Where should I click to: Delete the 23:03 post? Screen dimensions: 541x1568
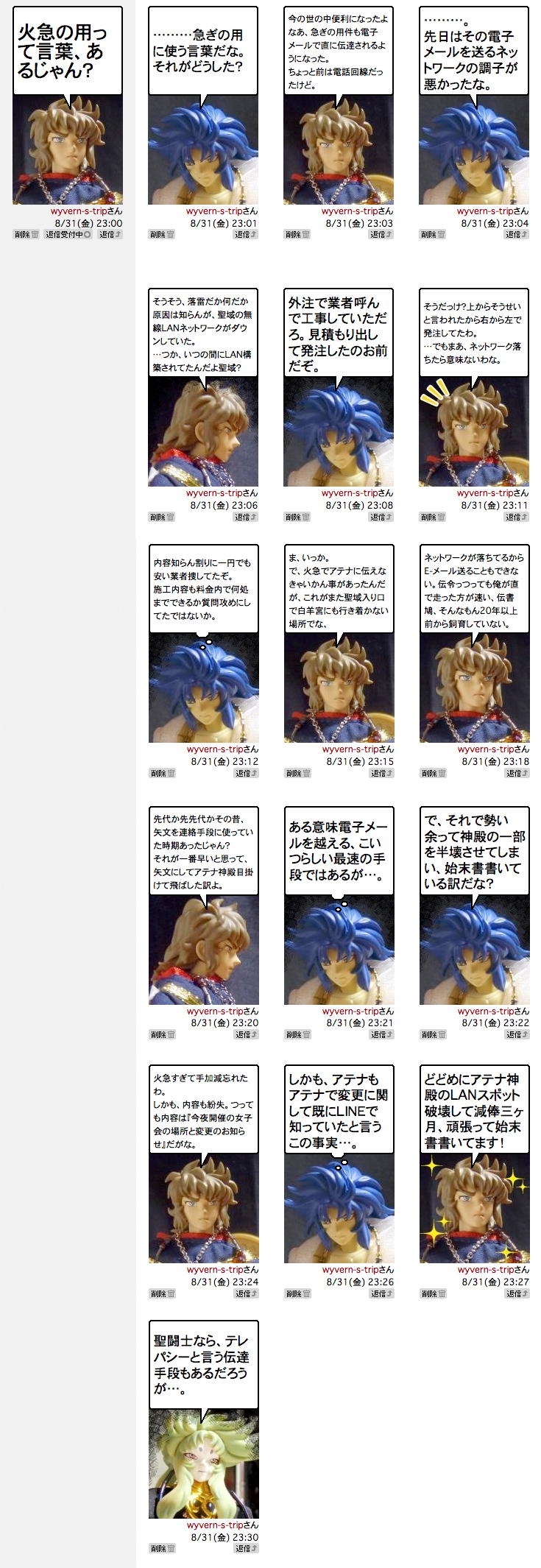297,235
